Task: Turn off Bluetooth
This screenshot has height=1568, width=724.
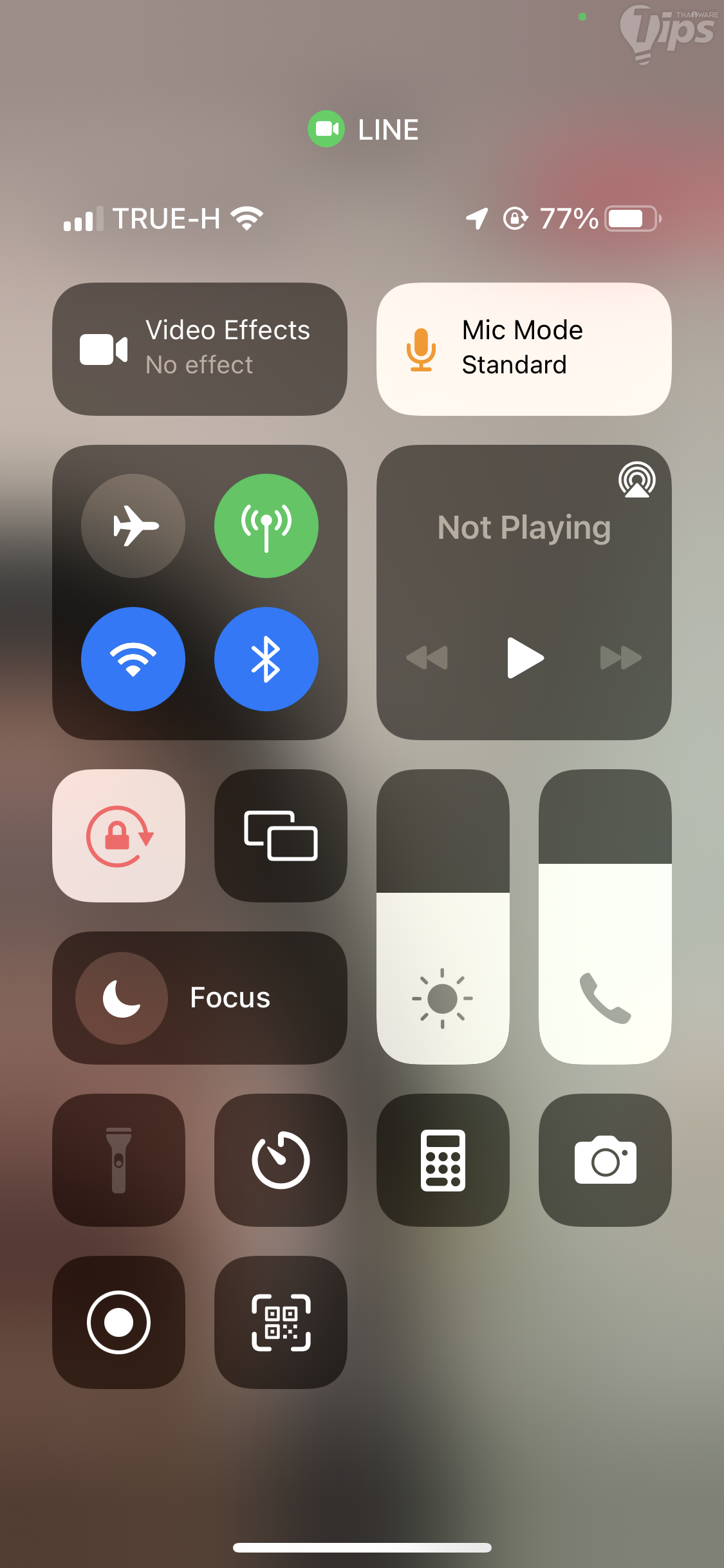Action: 266,658
